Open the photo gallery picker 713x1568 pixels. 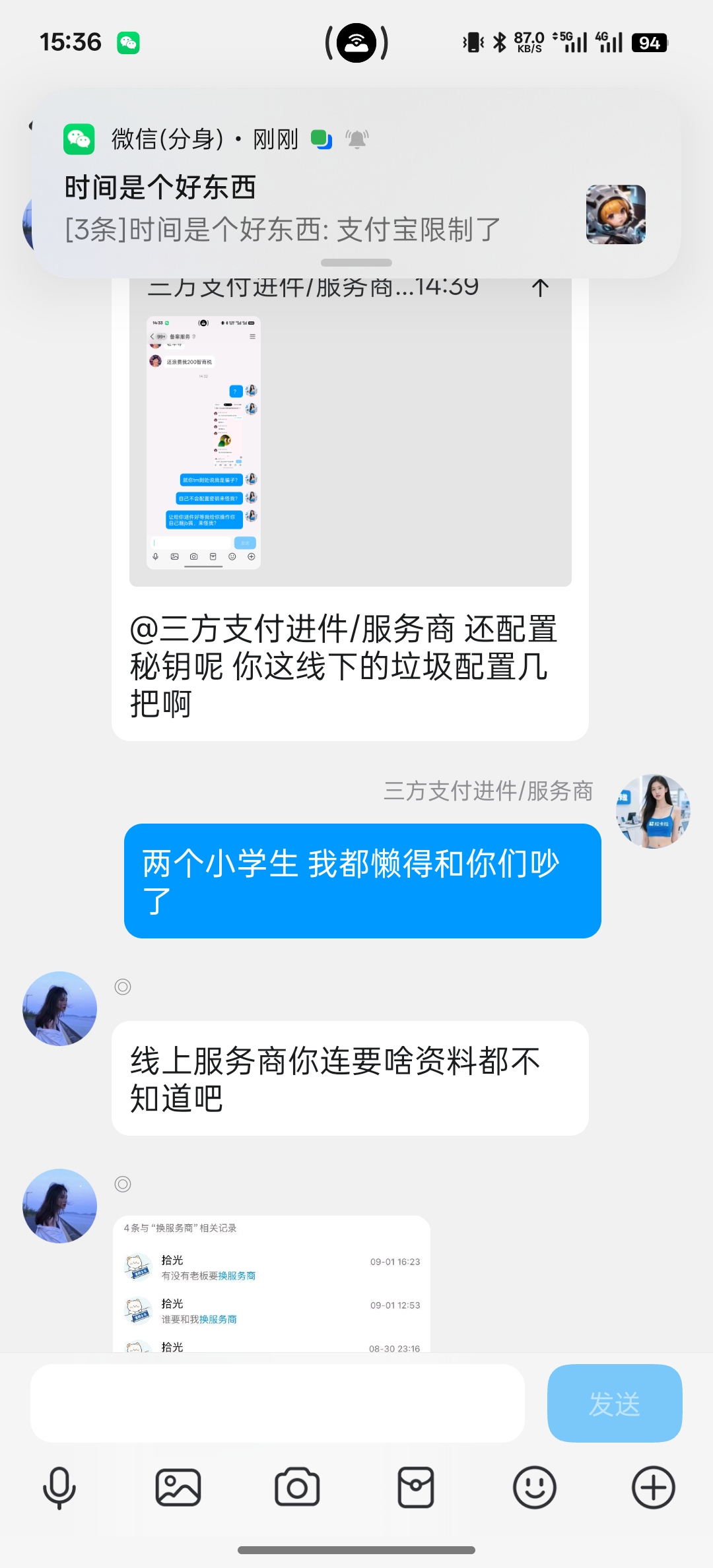(x=178, y=1488)
